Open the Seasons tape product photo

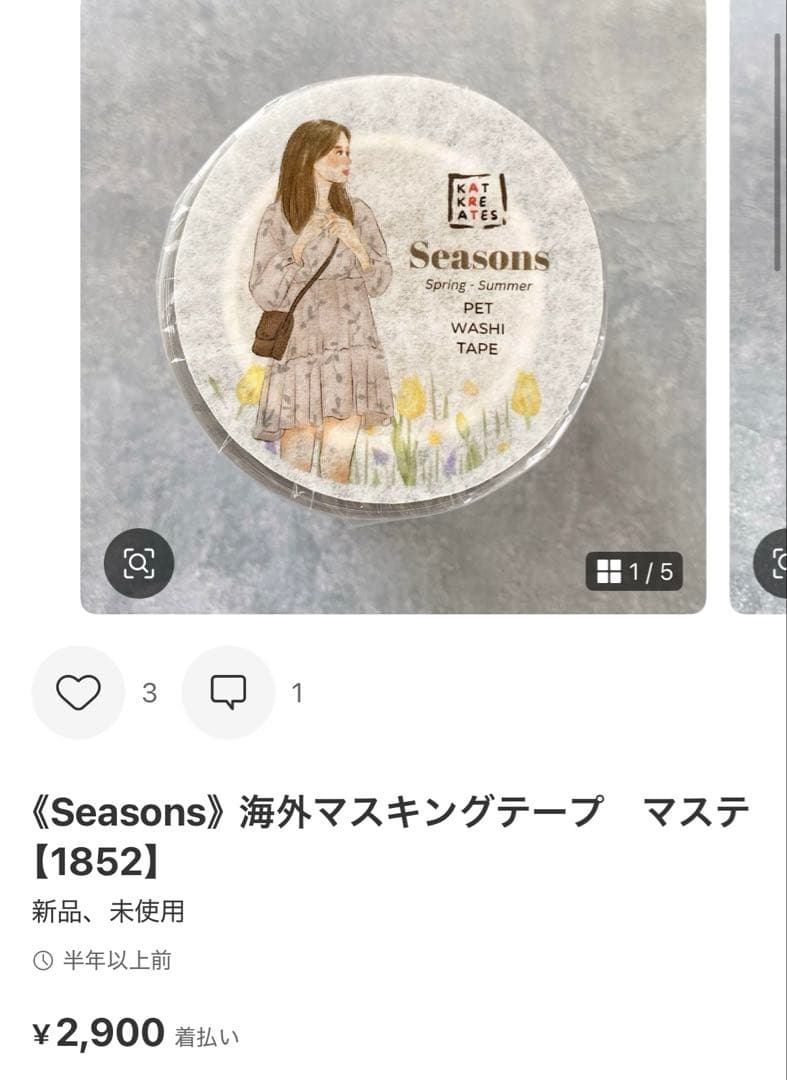tap(392, 300)
